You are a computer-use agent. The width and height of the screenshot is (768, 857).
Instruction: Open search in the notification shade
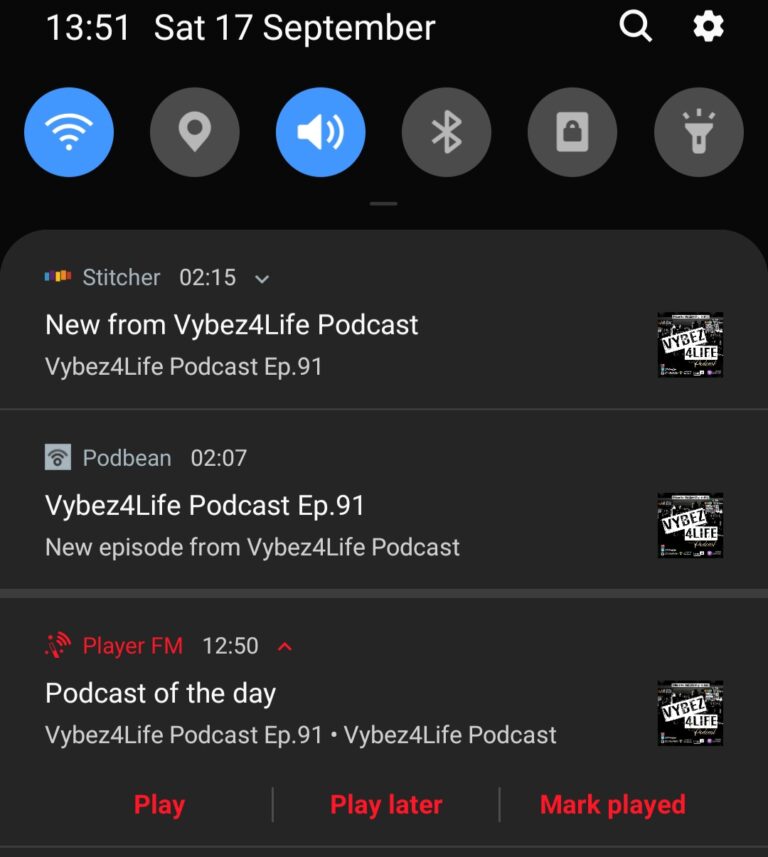(636, 27)
